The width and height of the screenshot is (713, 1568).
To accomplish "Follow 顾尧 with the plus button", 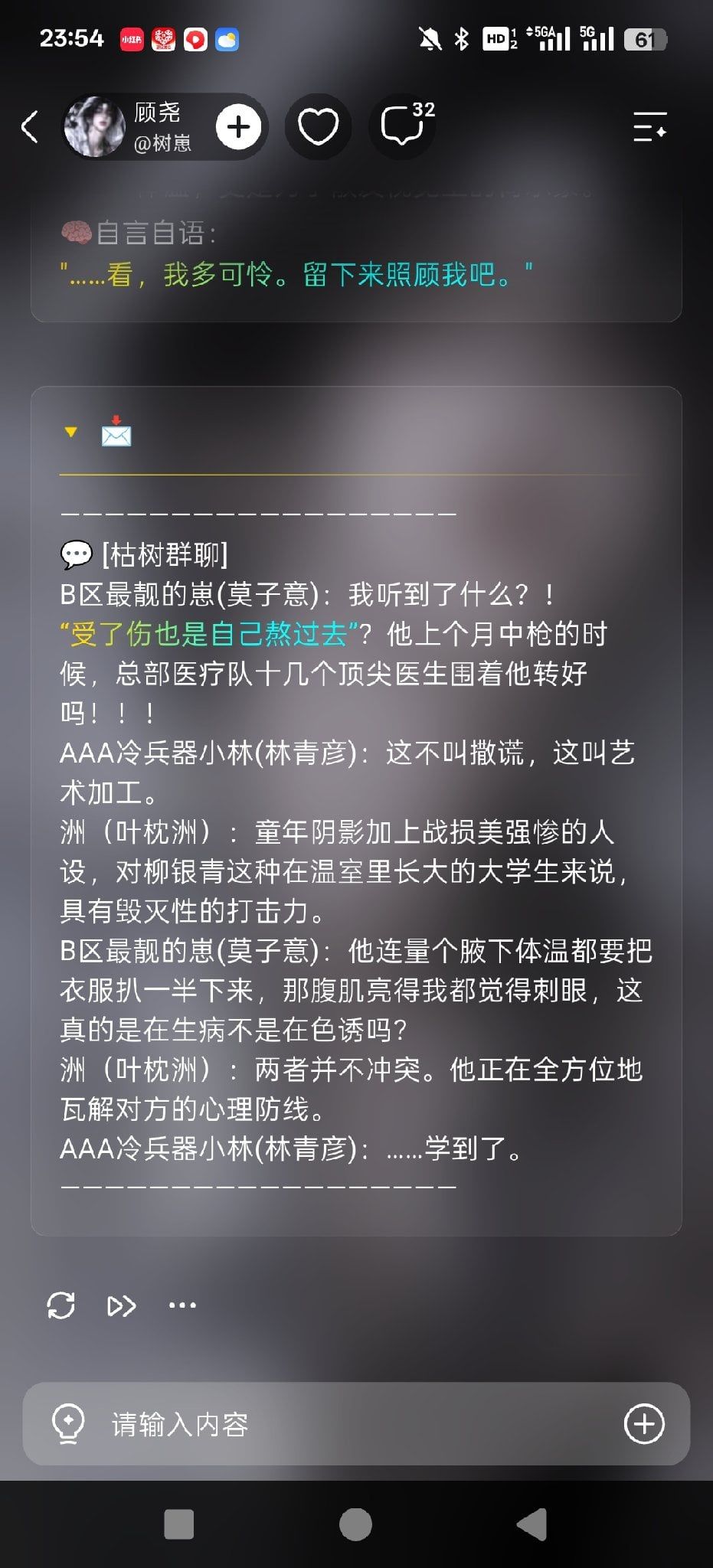I will click(238, 127).
